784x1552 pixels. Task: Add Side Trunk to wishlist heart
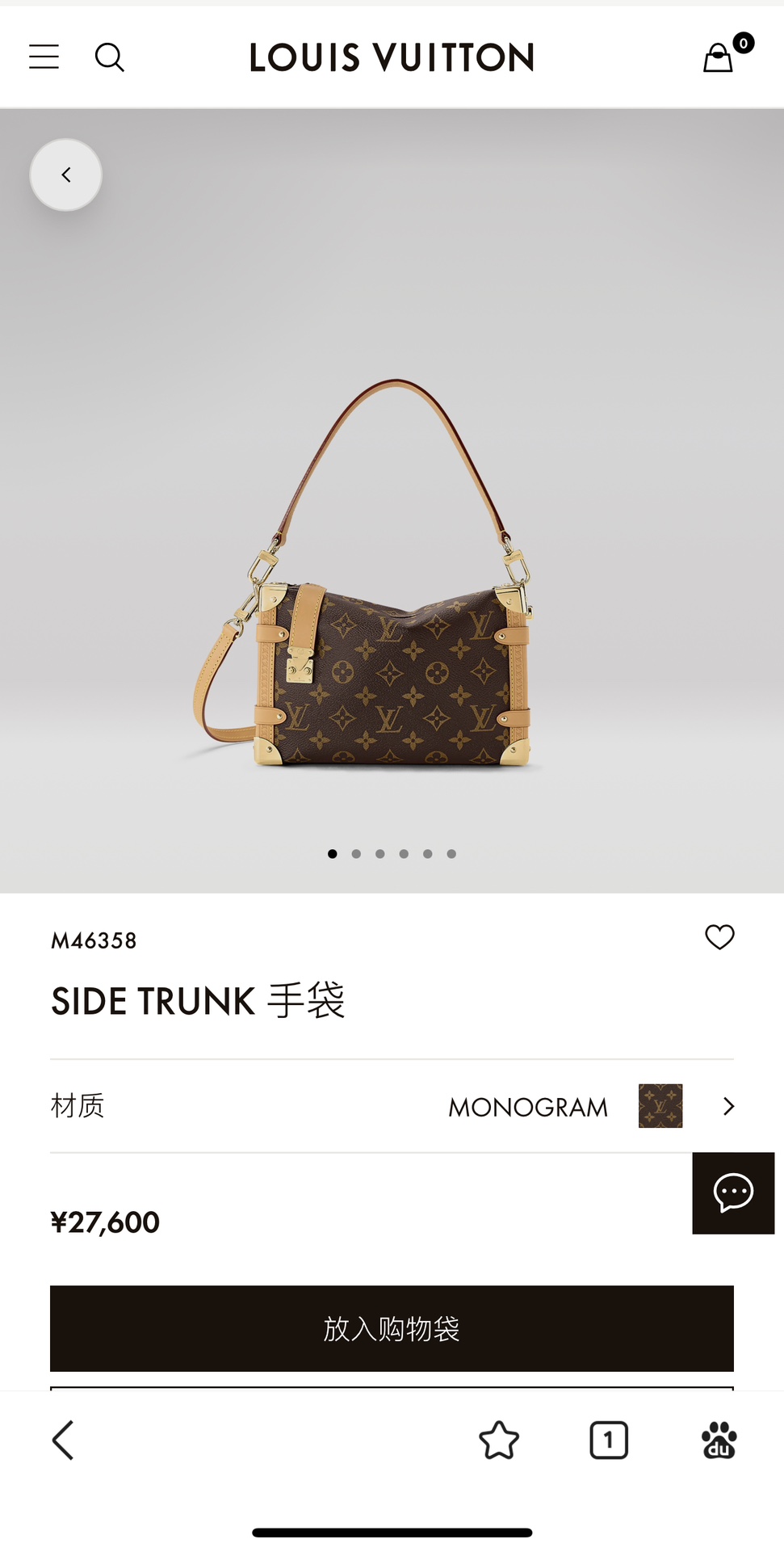coord(719,937)
